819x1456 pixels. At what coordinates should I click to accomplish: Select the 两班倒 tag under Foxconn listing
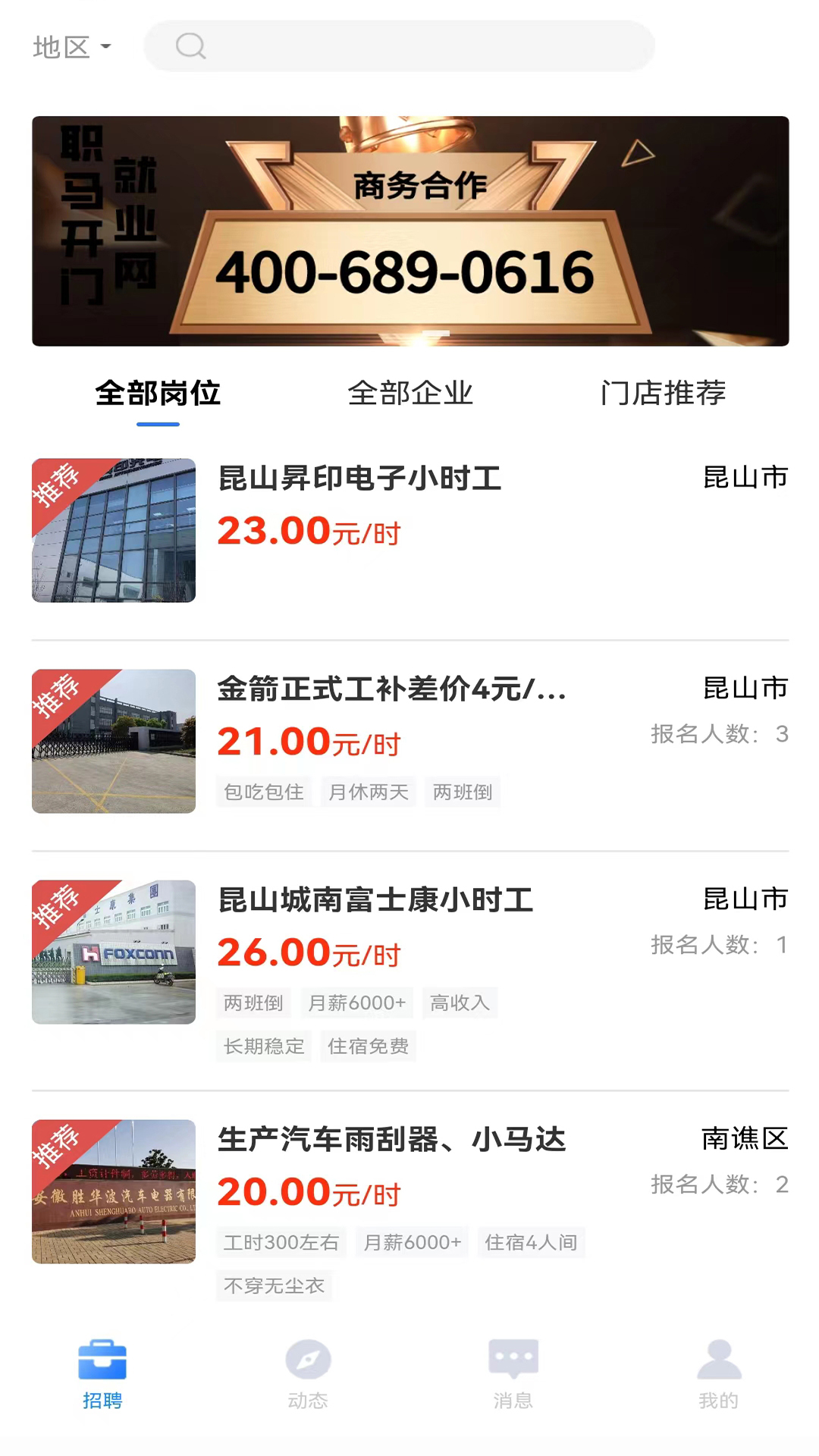click(x=253, y=1003)
